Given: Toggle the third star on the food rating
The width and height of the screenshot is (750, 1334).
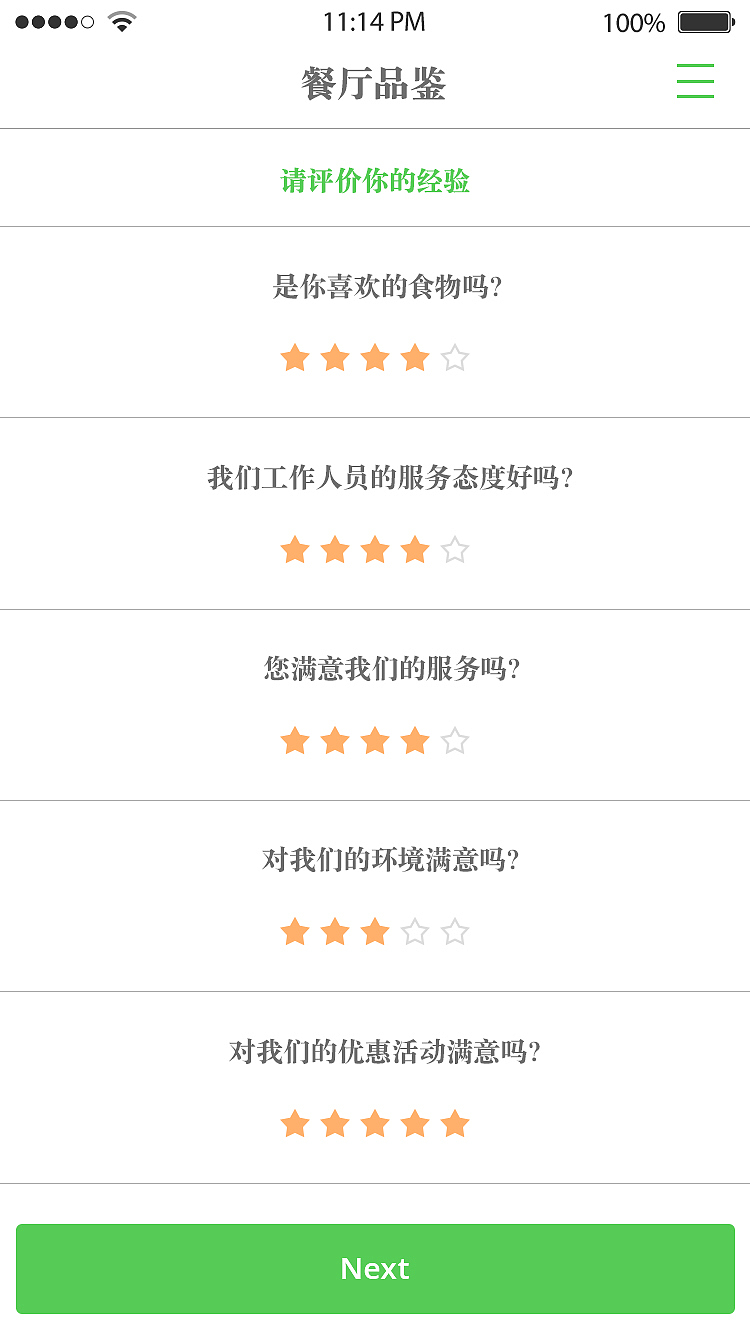Looking at the screenshot, I should pyautogui.click(x=375, y=357).
